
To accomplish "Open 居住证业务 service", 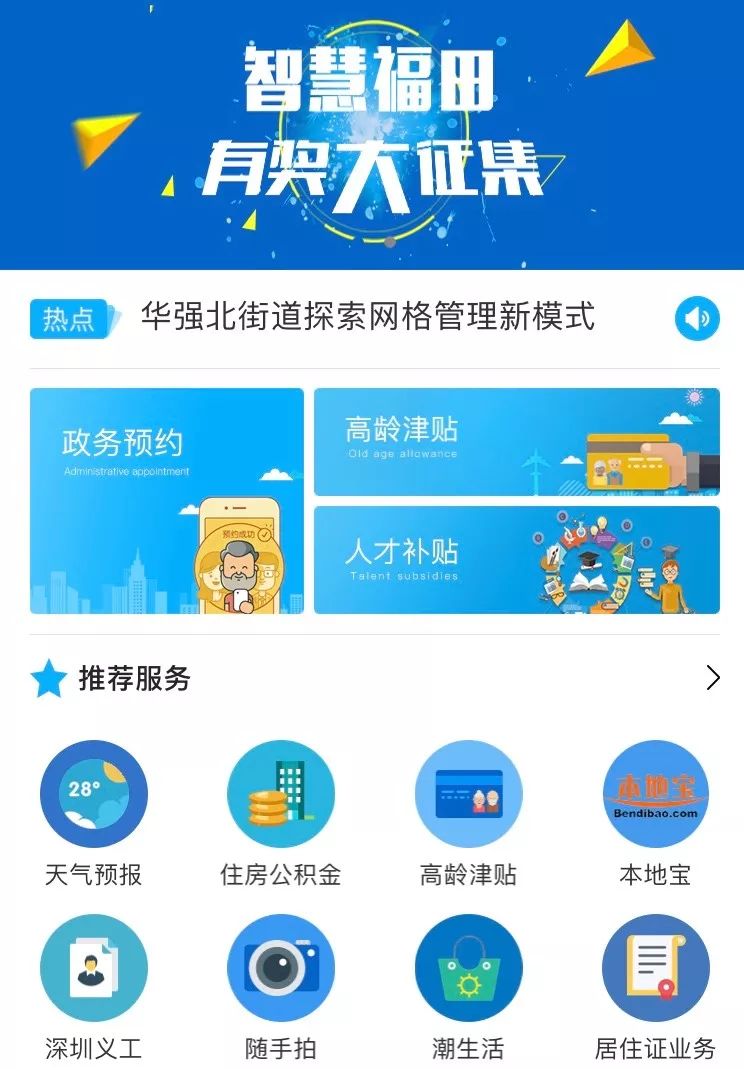I will click(655, 968).
